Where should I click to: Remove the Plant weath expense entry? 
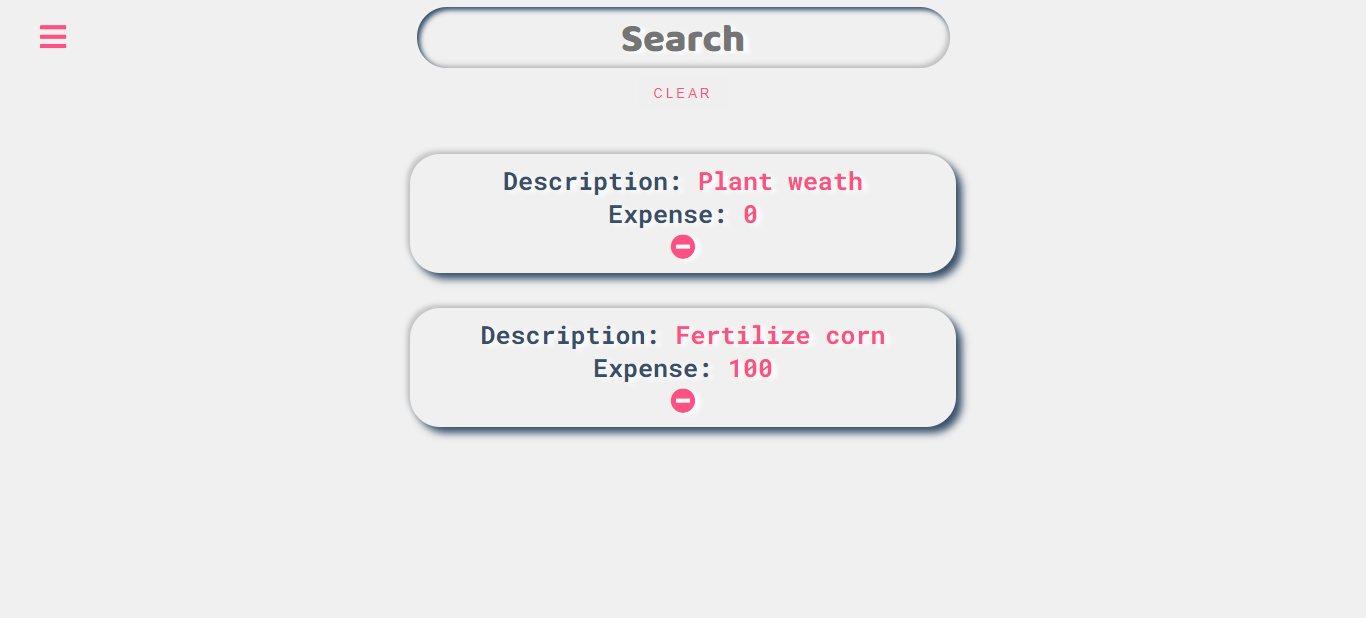683,247
